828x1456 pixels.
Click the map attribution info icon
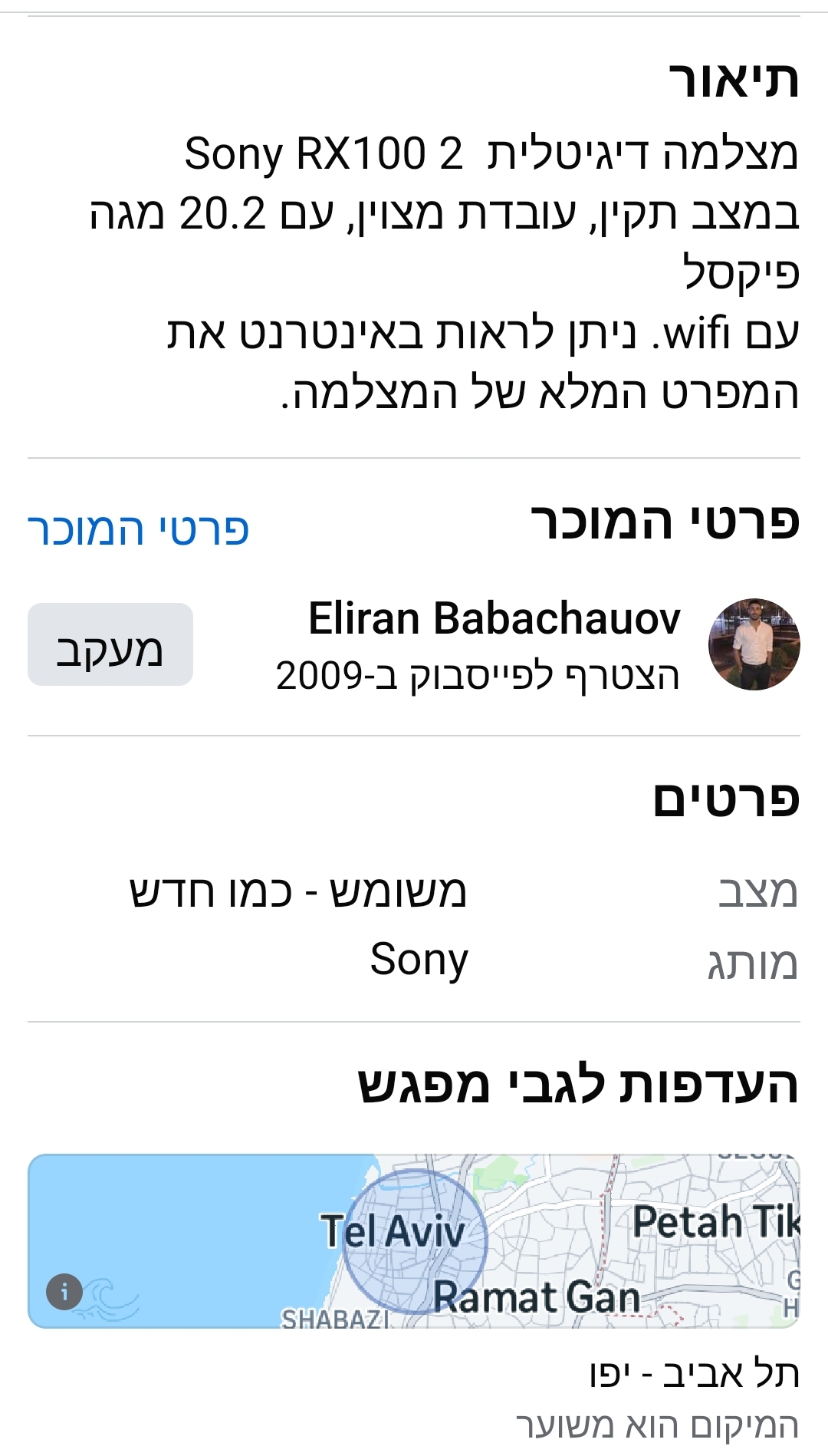coord(64,1289)
